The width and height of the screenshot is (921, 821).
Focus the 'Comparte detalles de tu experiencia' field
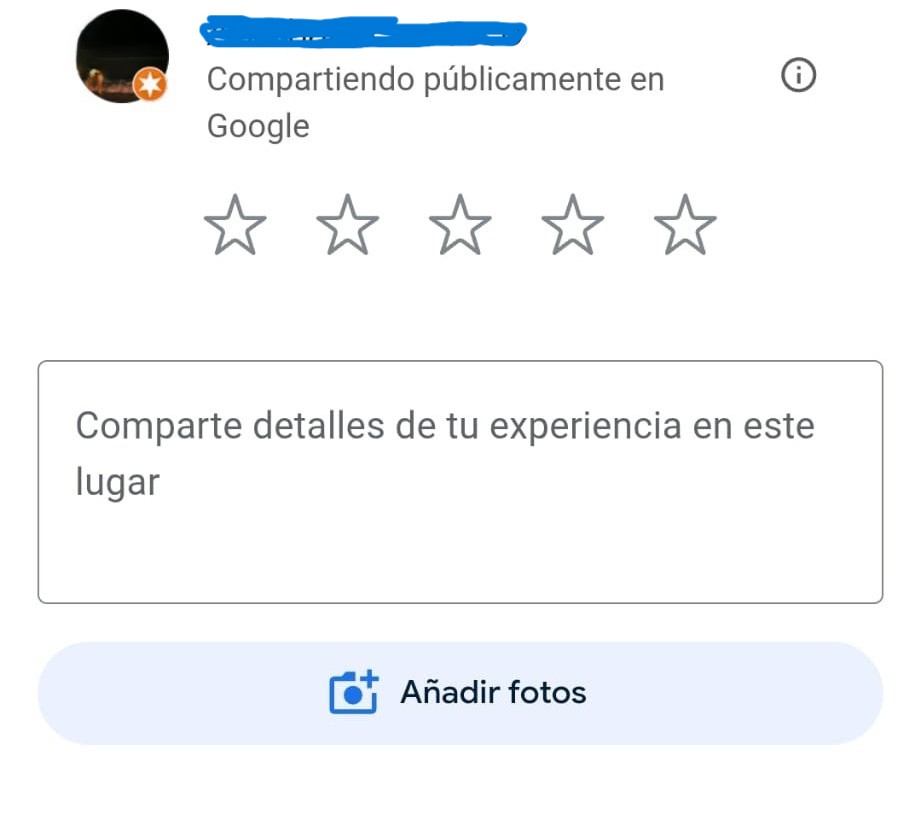[x=460, y=482]
